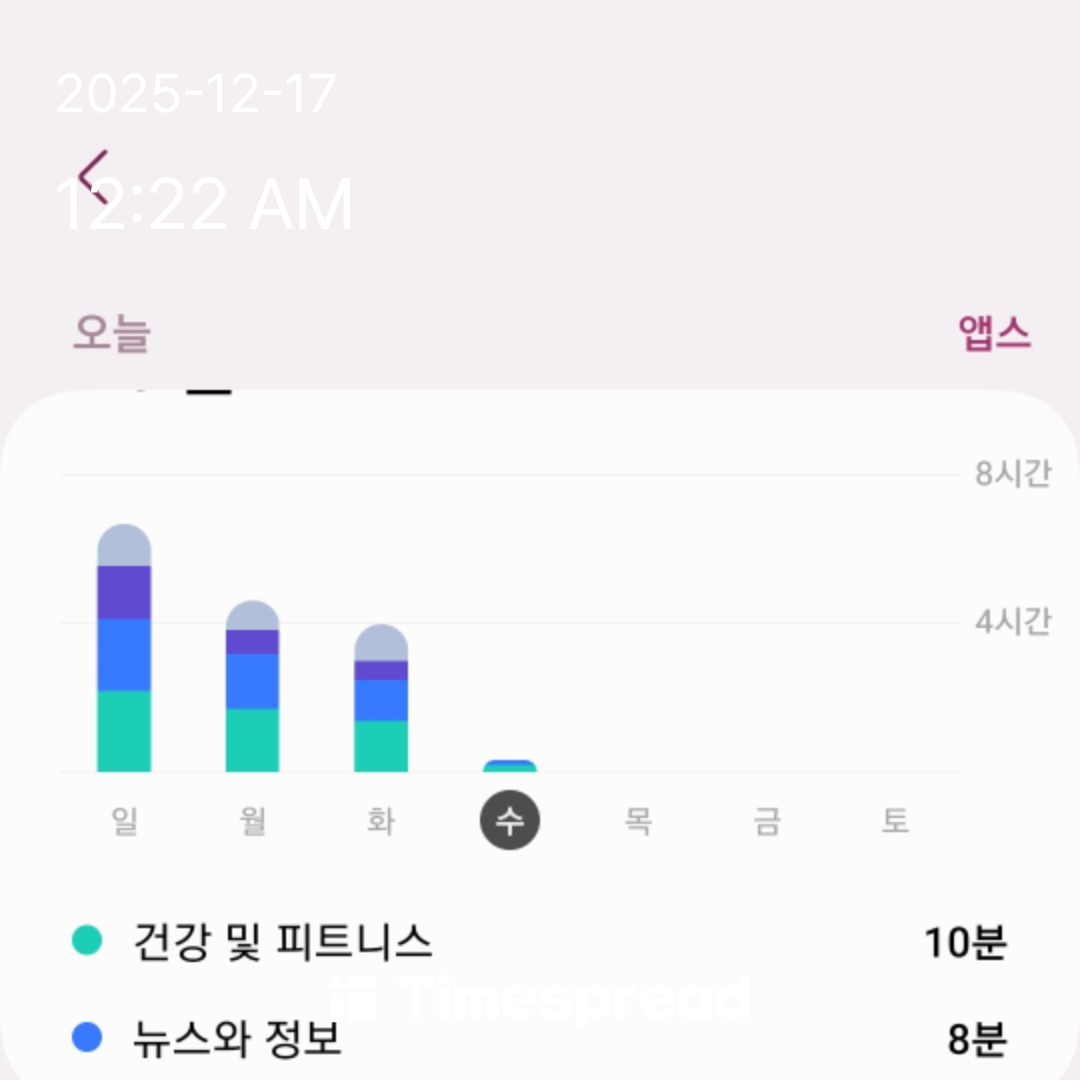
Task: Select the 화 bar in the chart
Action: (x=381, y=700)
